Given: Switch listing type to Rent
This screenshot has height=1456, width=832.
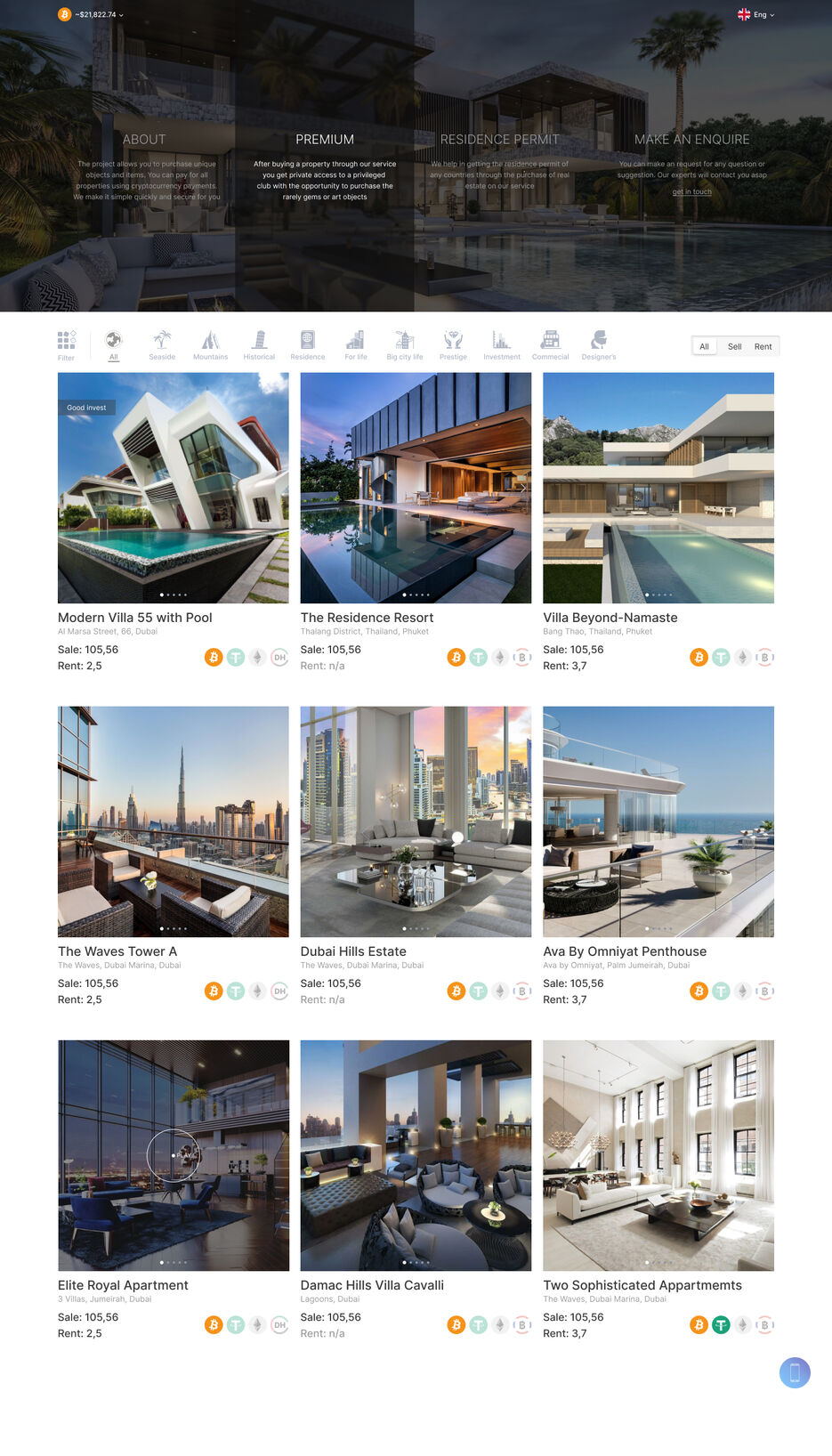Looking at the screenshot, I should (763, 347).
